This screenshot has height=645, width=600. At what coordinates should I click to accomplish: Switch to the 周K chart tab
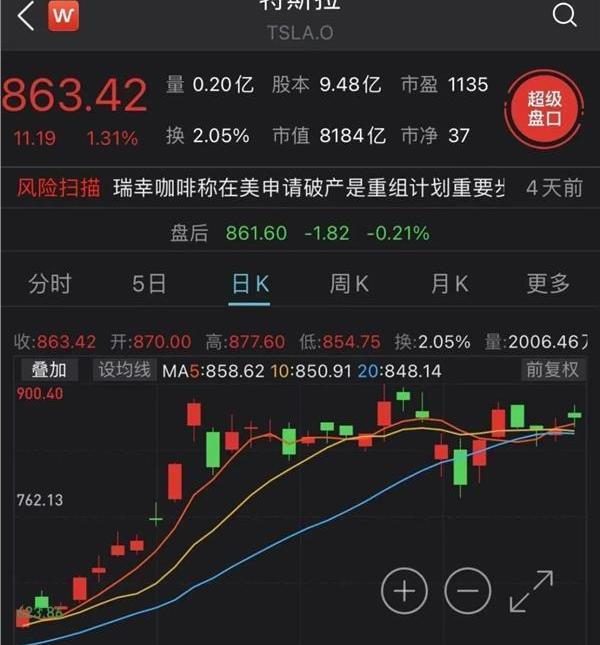tap(349, 284)
